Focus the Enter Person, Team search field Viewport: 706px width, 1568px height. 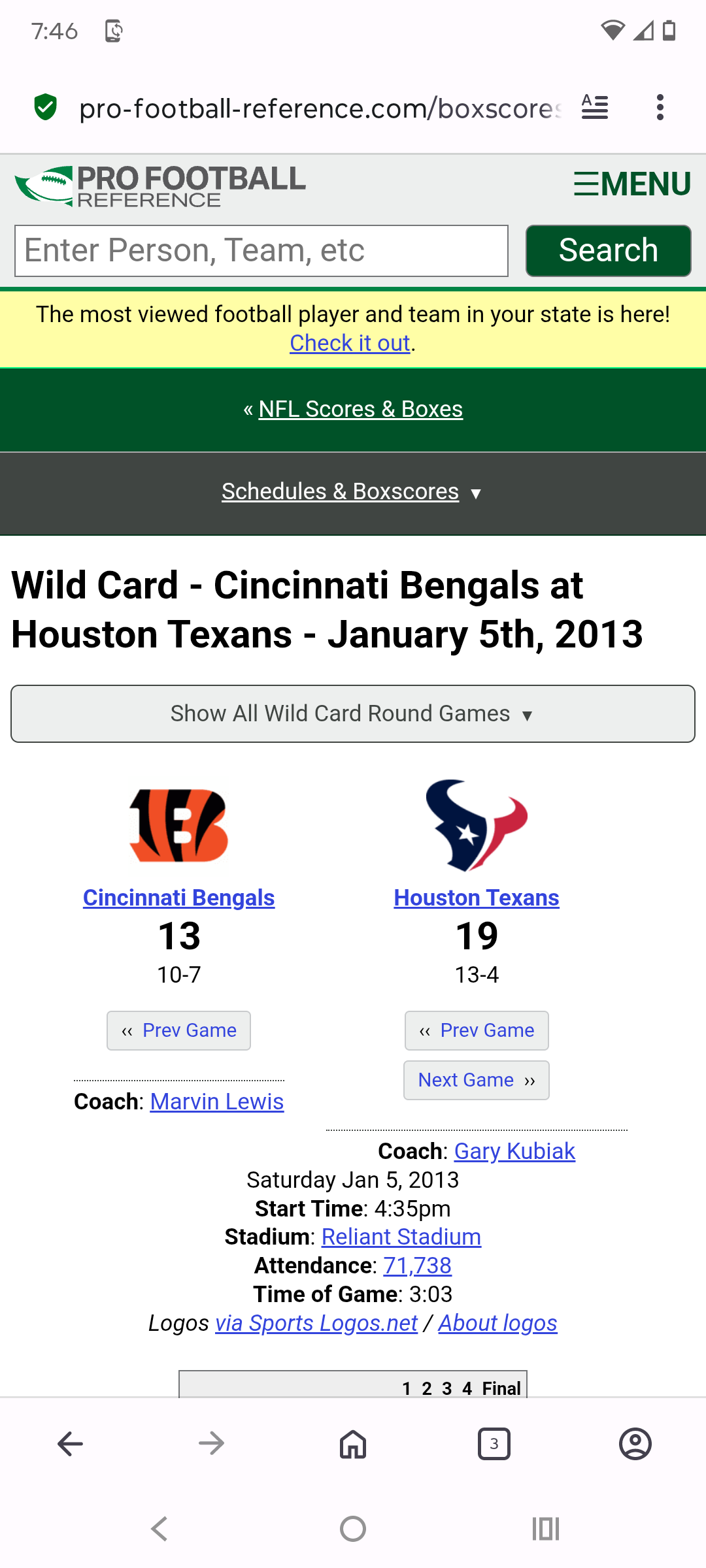point(261,251)
